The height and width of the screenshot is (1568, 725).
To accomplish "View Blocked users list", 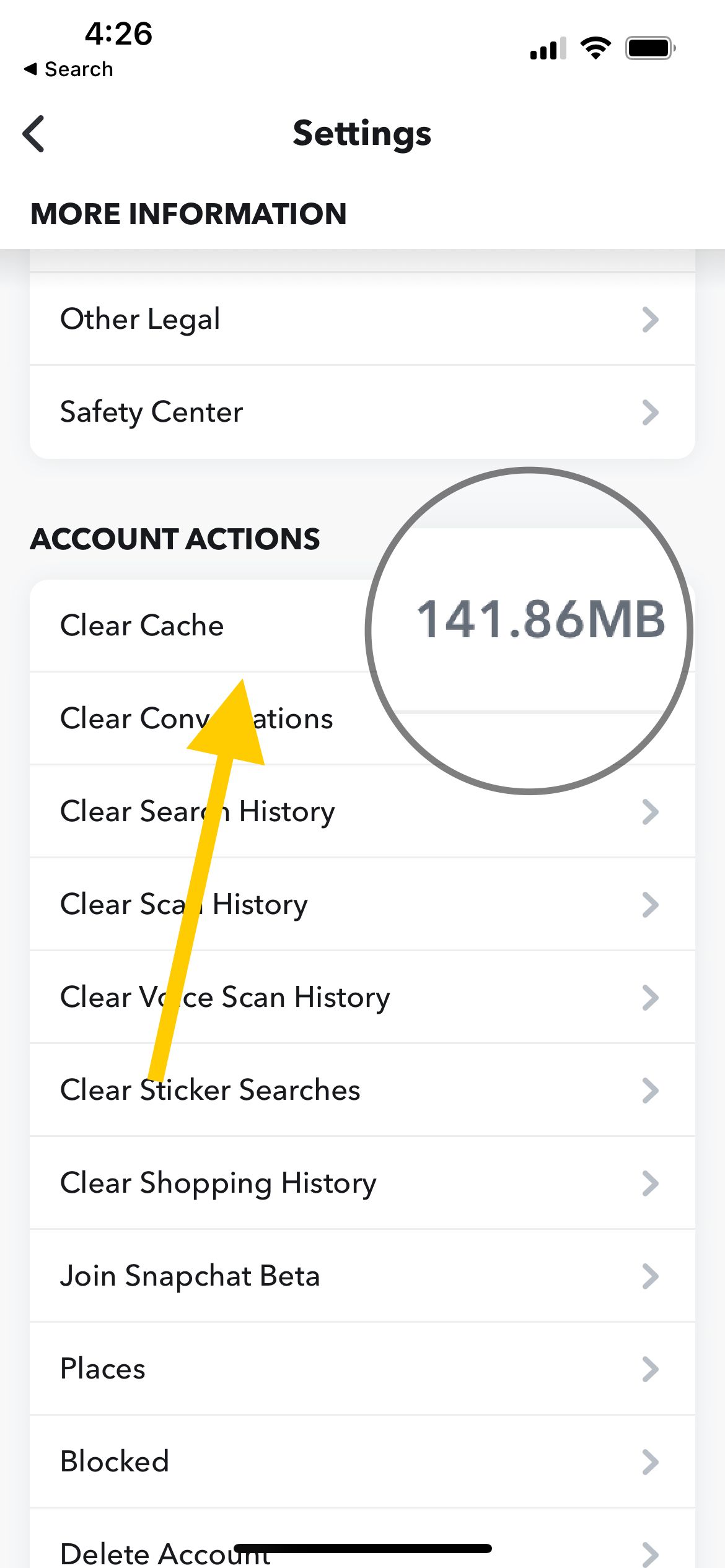I will [362, 1461].
